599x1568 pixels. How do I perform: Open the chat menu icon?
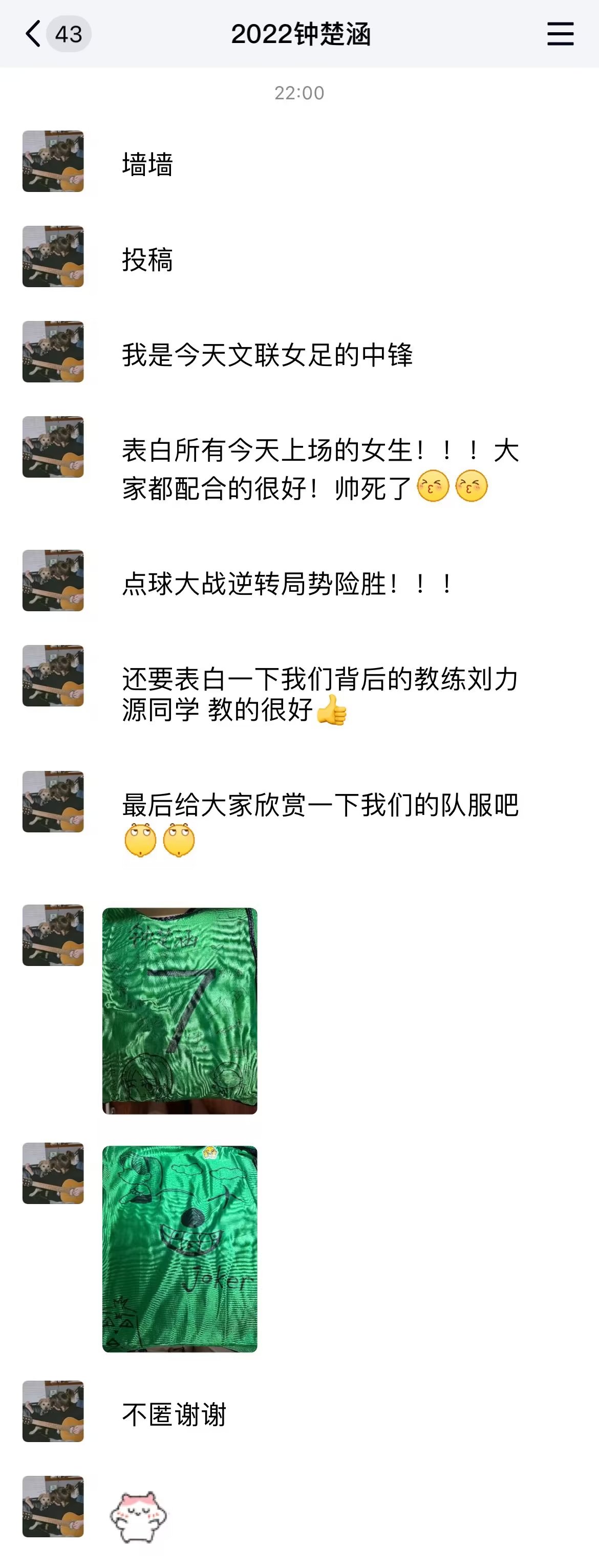(560, 33)
